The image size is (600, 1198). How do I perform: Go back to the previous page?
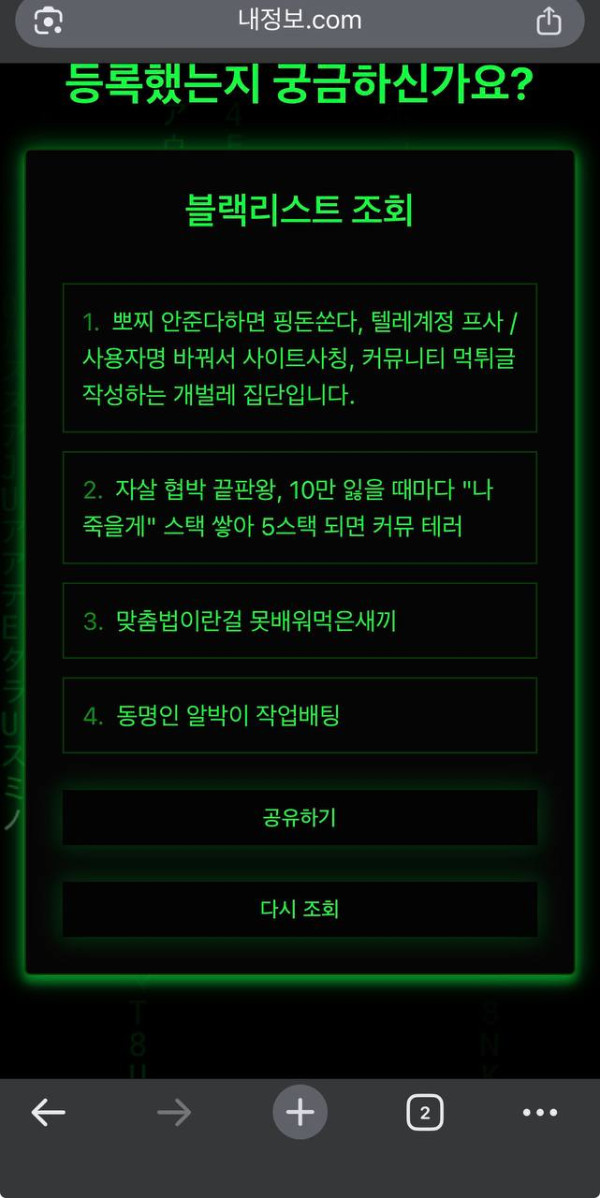coord(48,1112)
